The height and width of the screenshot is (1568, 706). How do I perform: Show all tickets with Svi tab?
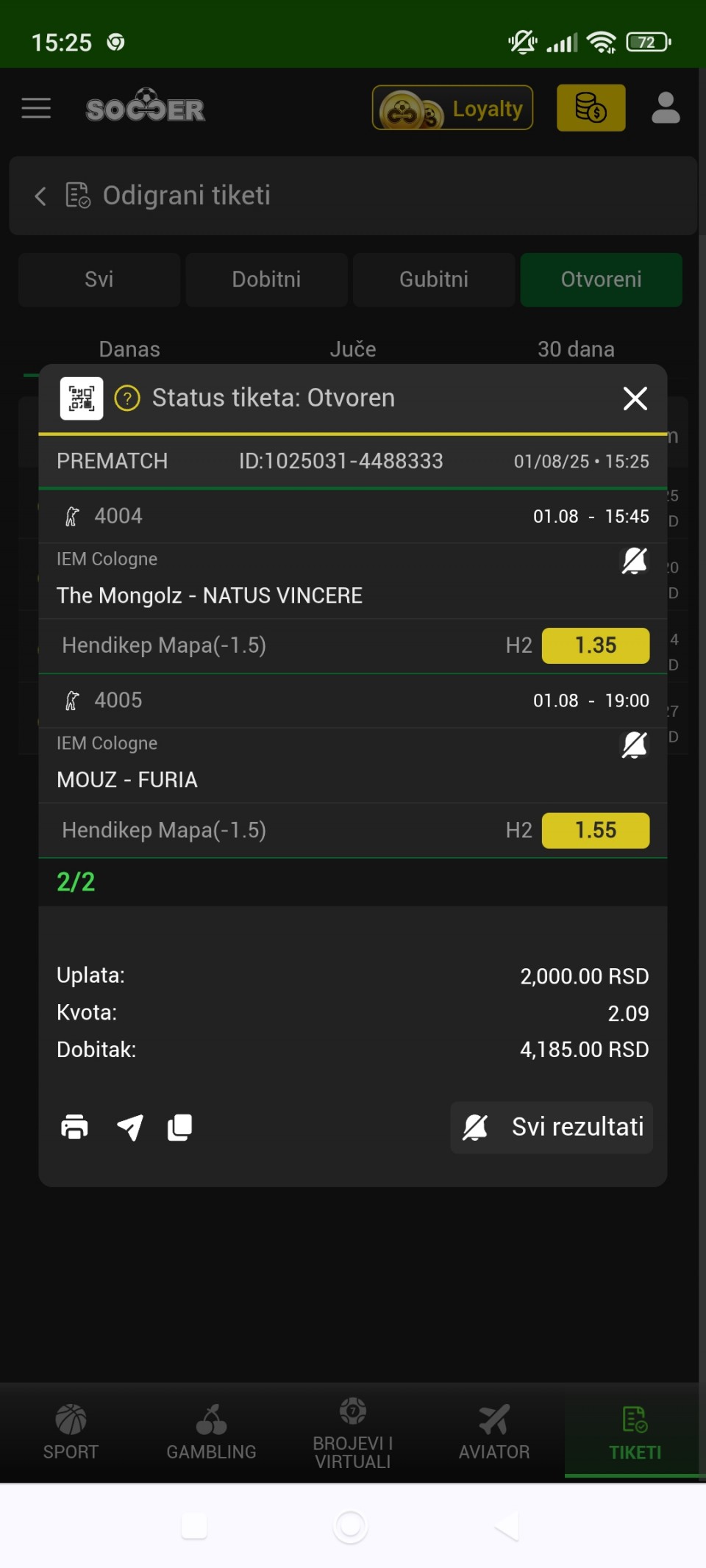[99, 279]
